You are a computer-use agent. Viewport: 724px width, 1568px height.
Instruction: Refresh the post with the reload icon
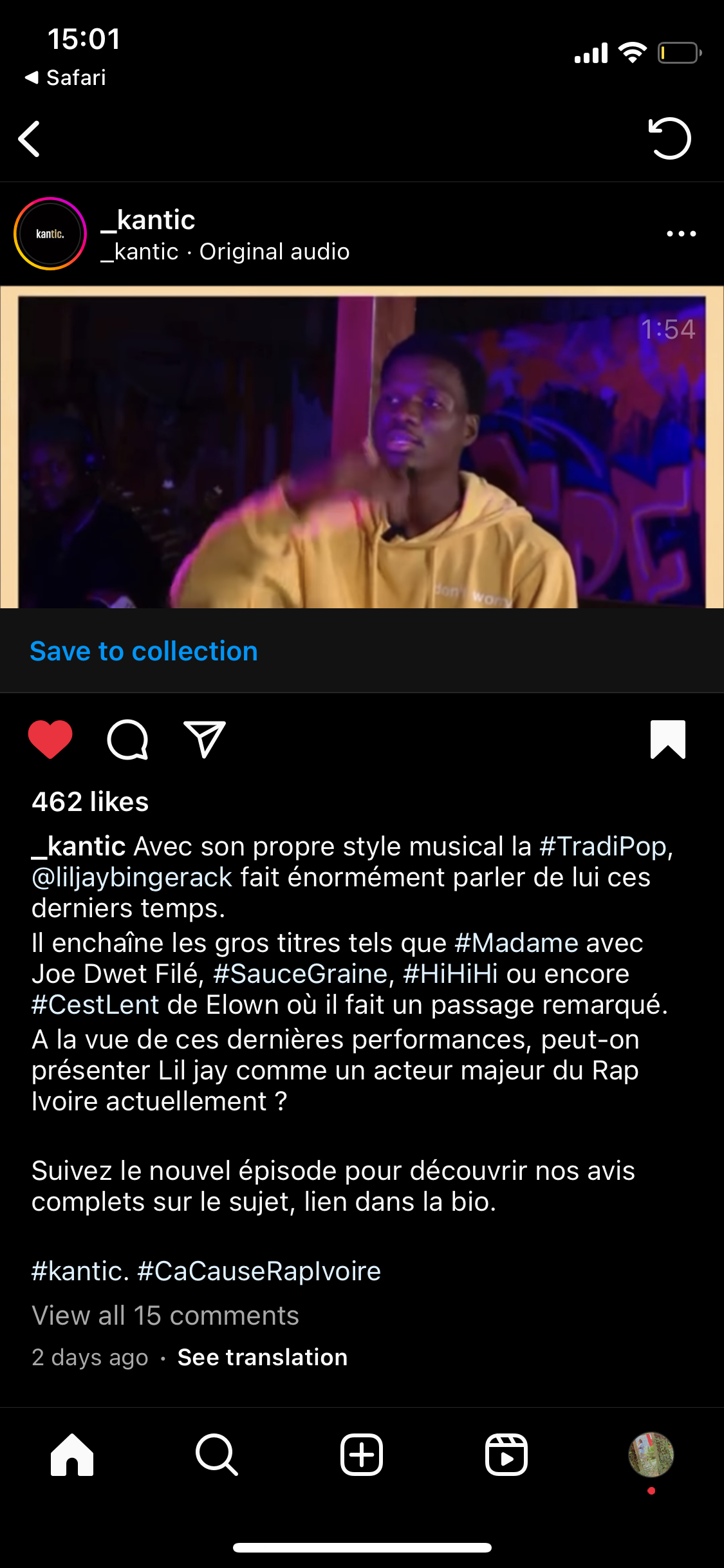(x=669, y=138)
